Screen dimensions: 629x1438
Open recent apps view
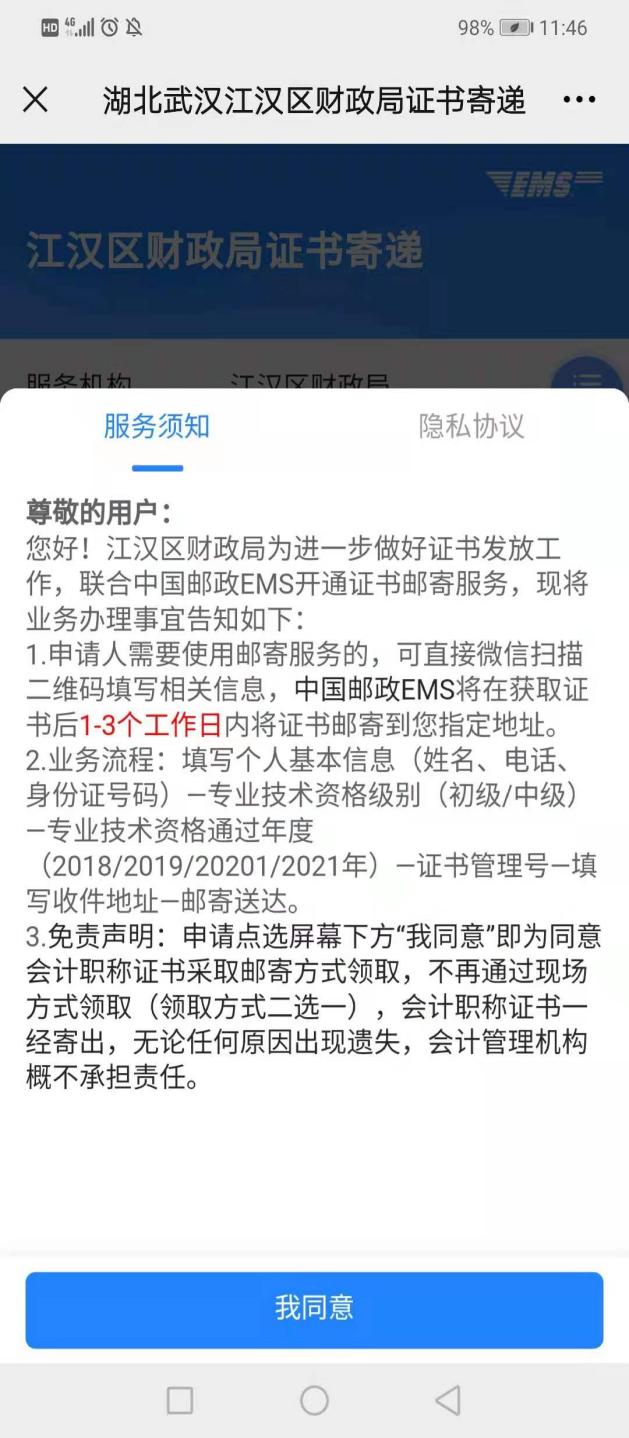coord(180,1401)
